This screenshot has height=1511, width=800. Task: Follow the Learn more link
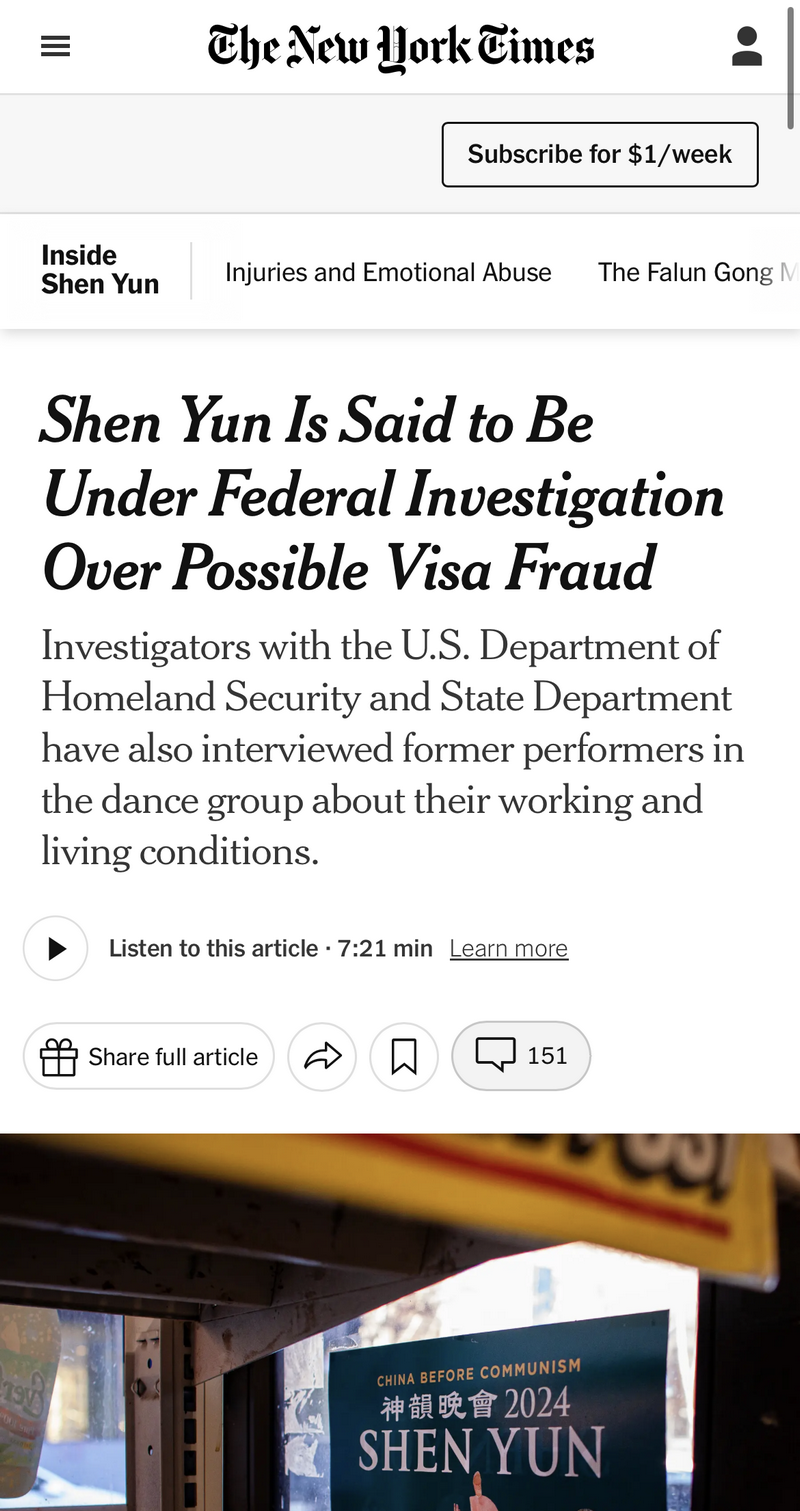coord(508,948)
